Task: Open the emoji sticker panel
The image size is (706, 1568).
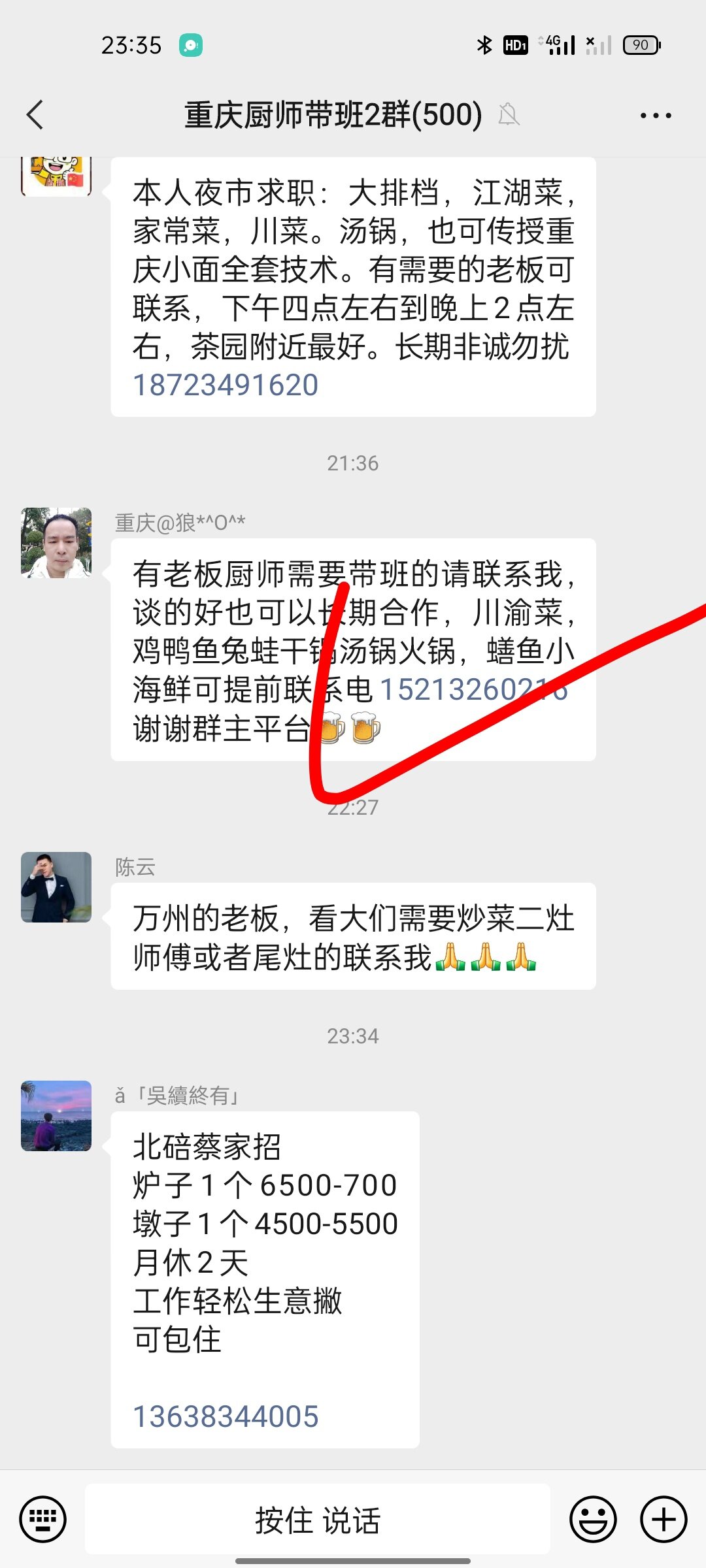Action: [x=593, y=1519]
